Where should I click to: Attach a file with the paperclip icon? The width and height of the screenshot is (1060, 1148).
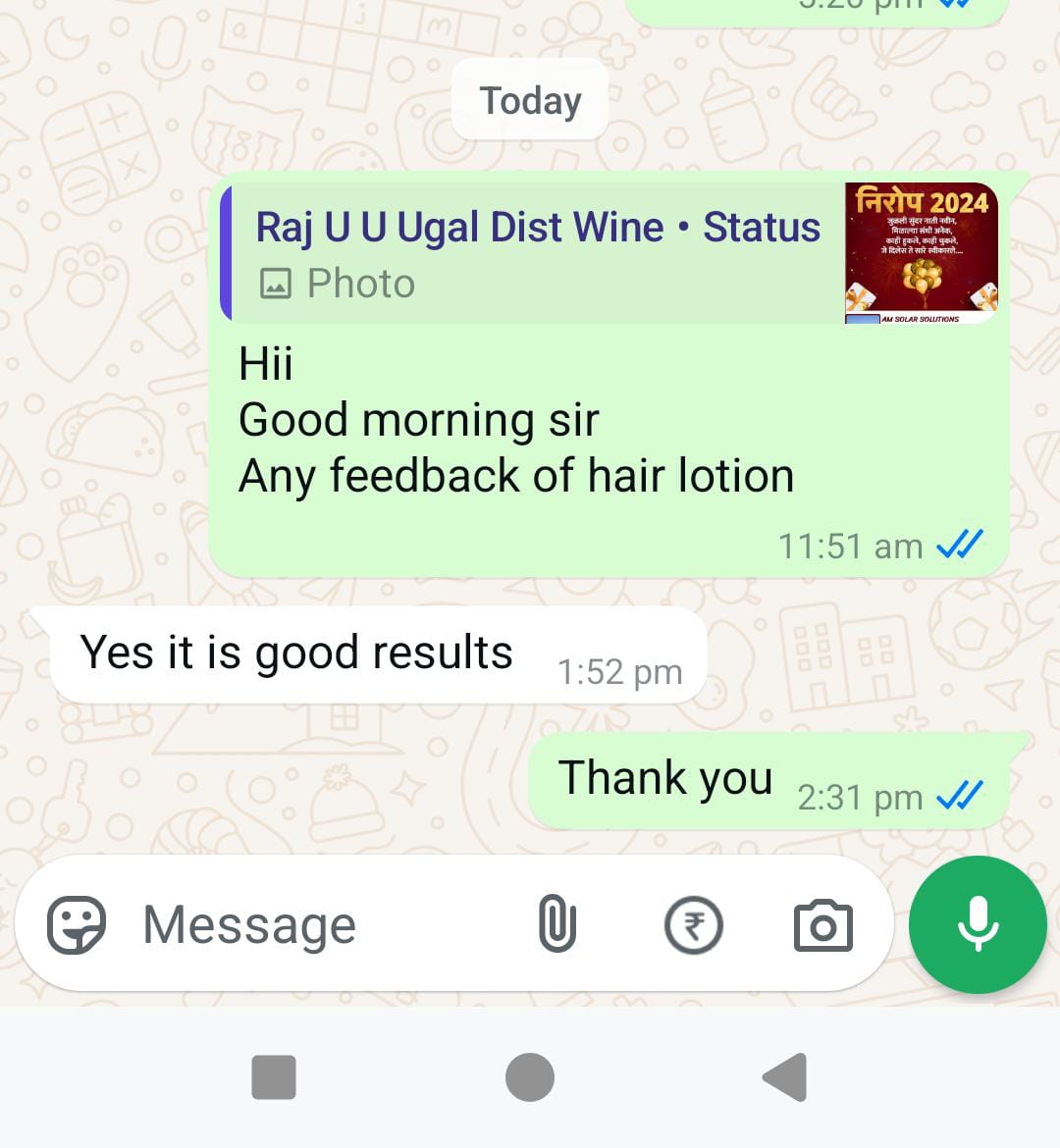click(556, 924)
